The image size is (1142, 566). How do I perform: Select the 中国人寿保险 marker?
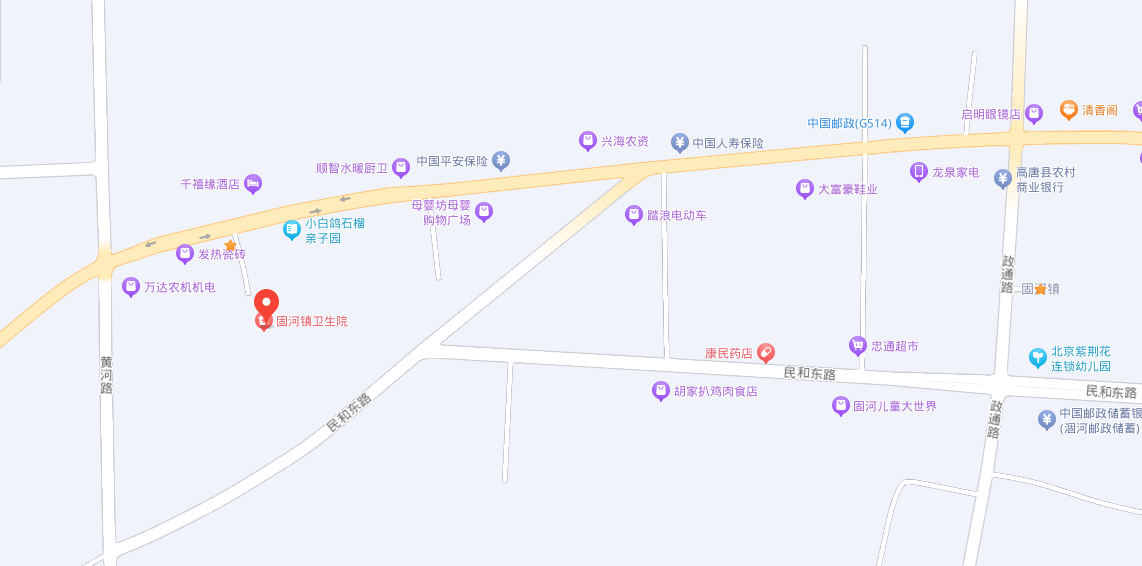pos(680,143)
